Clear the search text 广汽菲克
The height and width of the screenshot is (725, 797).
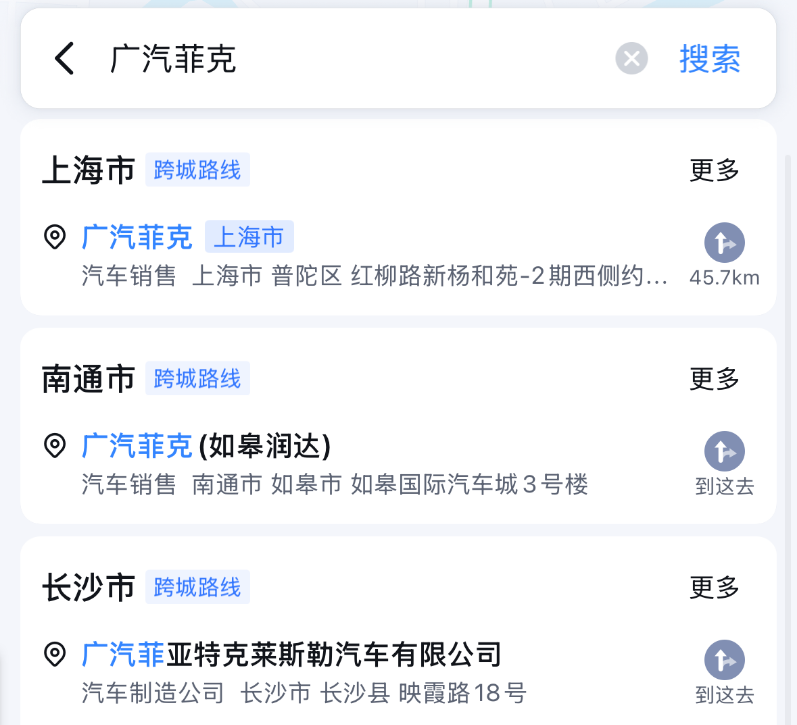point(631,59)
